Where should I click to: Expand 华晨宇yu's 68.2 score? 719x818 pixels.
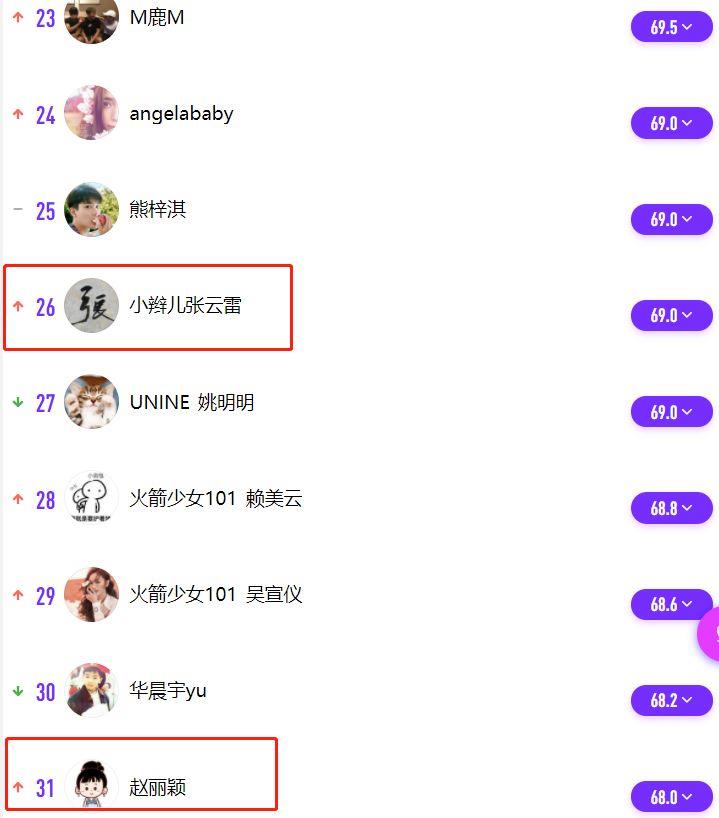[671, 700]
